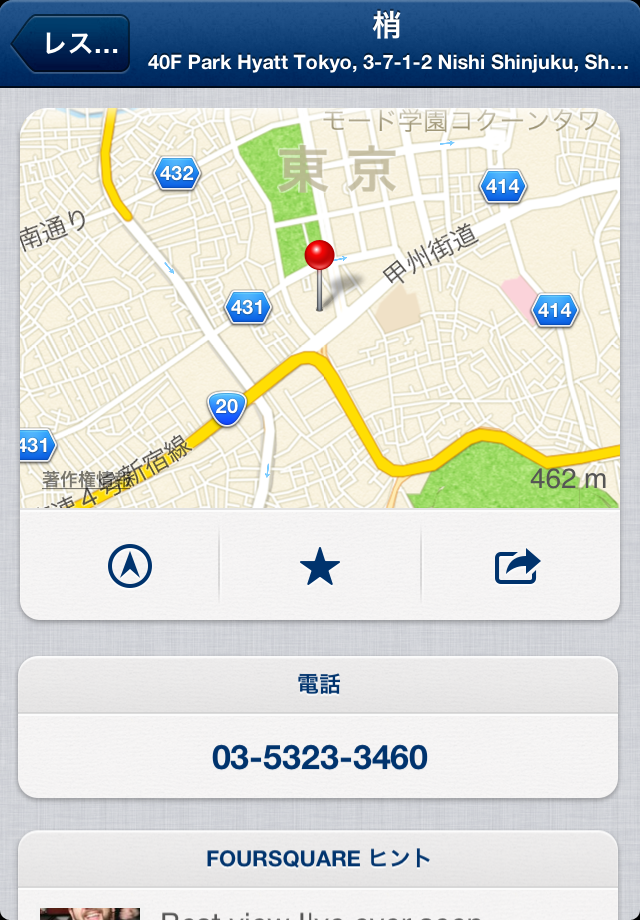Call the phone number 03-5323-3460
This screenshot has width=640, height=920.
(319, 757)
